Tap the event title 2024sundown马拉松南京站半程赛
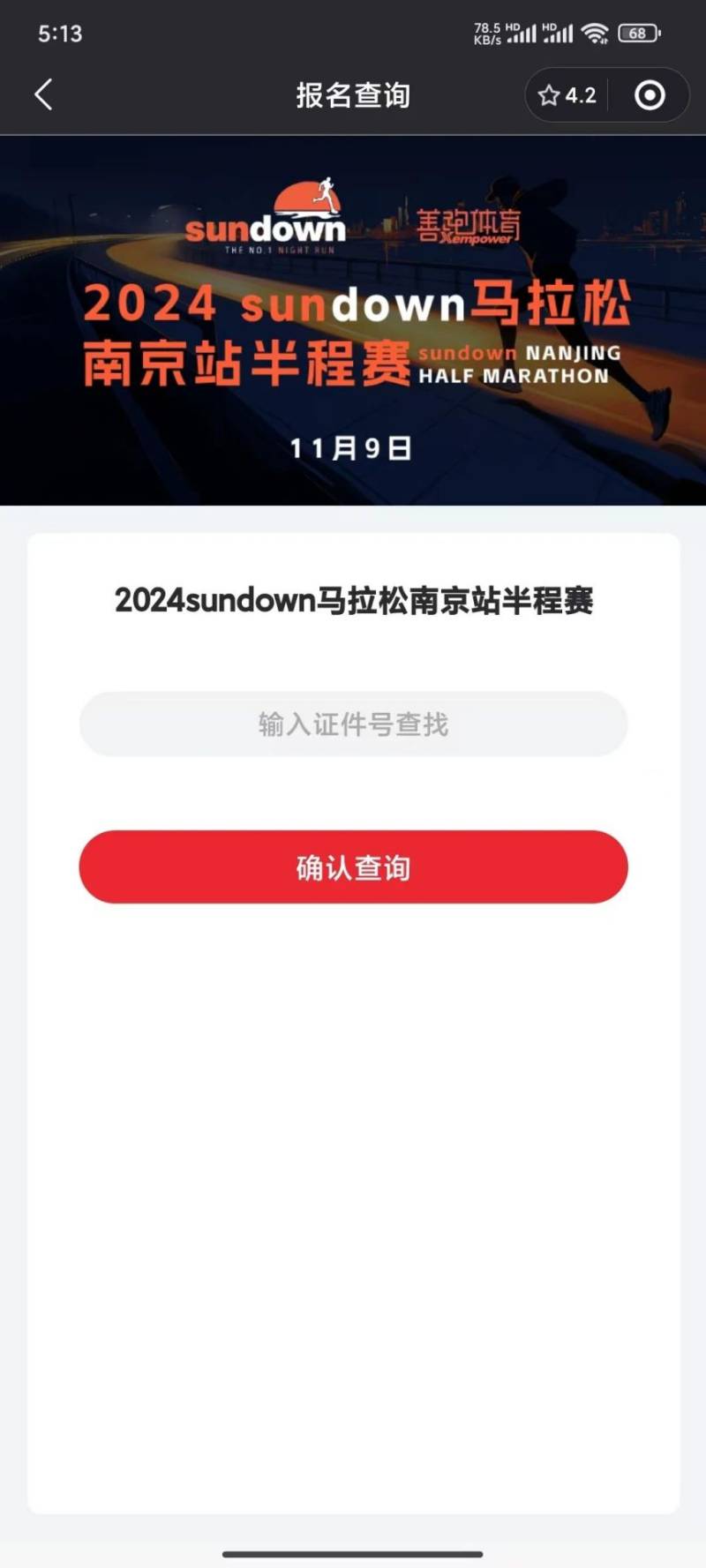 [x=353, y=599]
